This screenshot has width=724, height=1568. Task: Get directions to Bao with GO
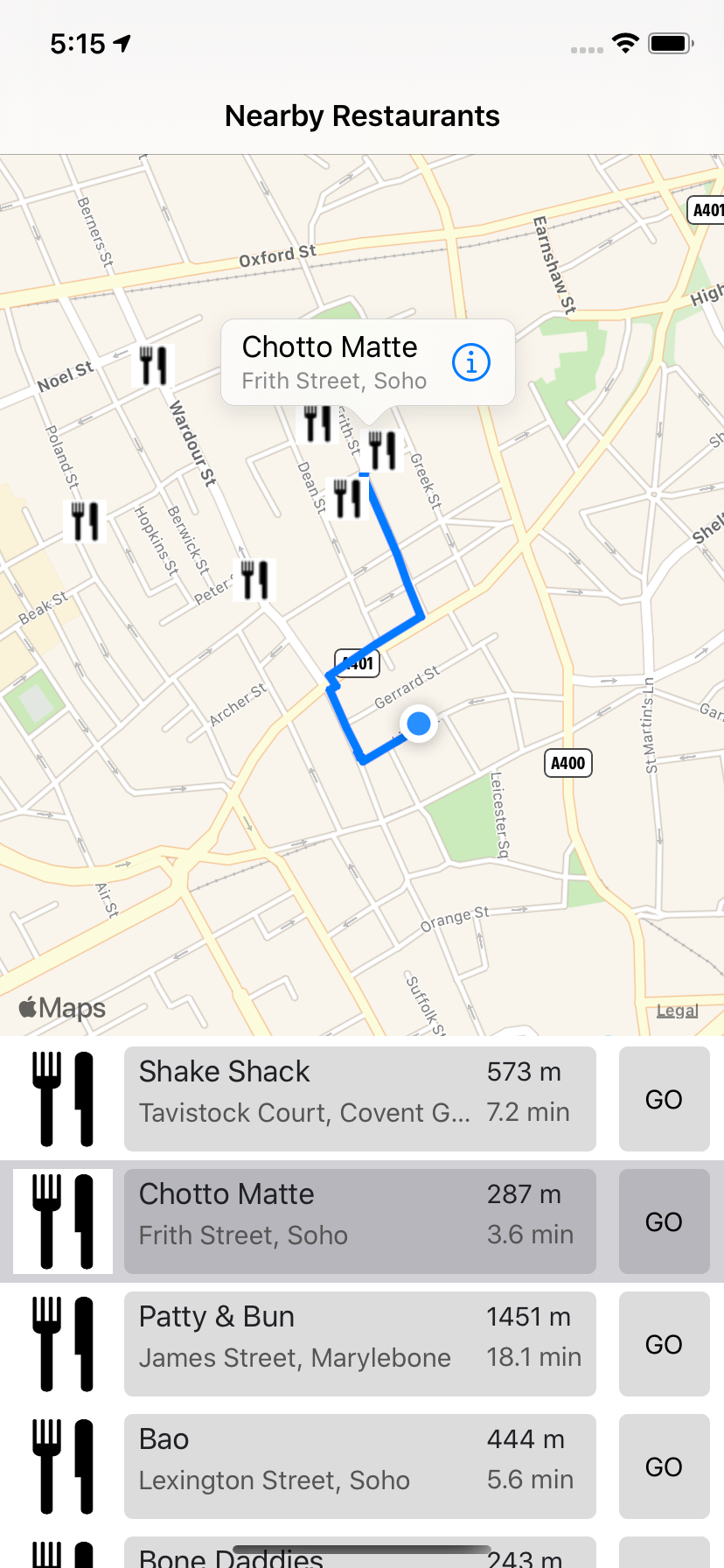pos(664,1466)
